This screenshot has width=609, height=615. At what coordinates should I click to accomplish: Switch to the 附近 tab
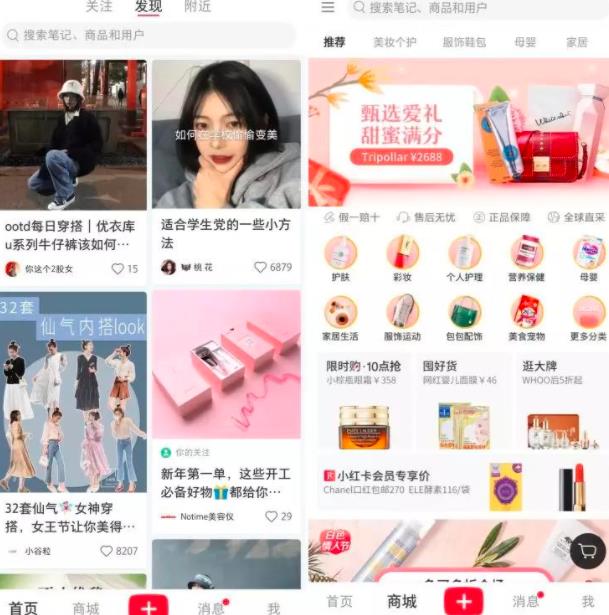(x=198, y=6)
